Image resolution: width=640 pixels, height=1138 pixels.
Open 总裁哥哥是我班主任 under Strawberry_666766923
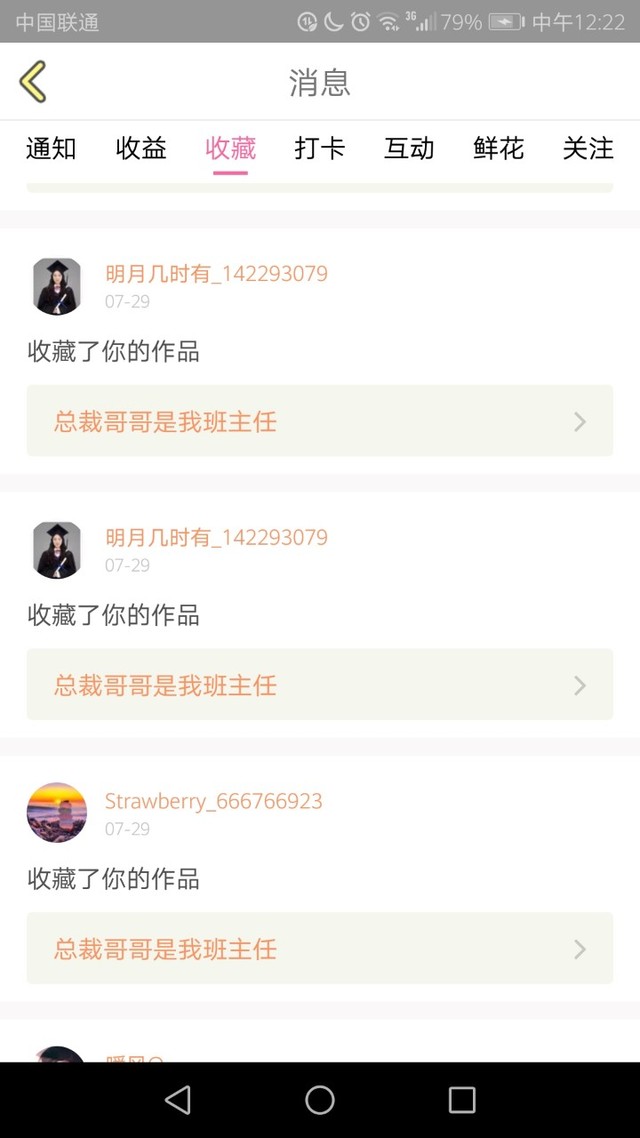(320, 949)
